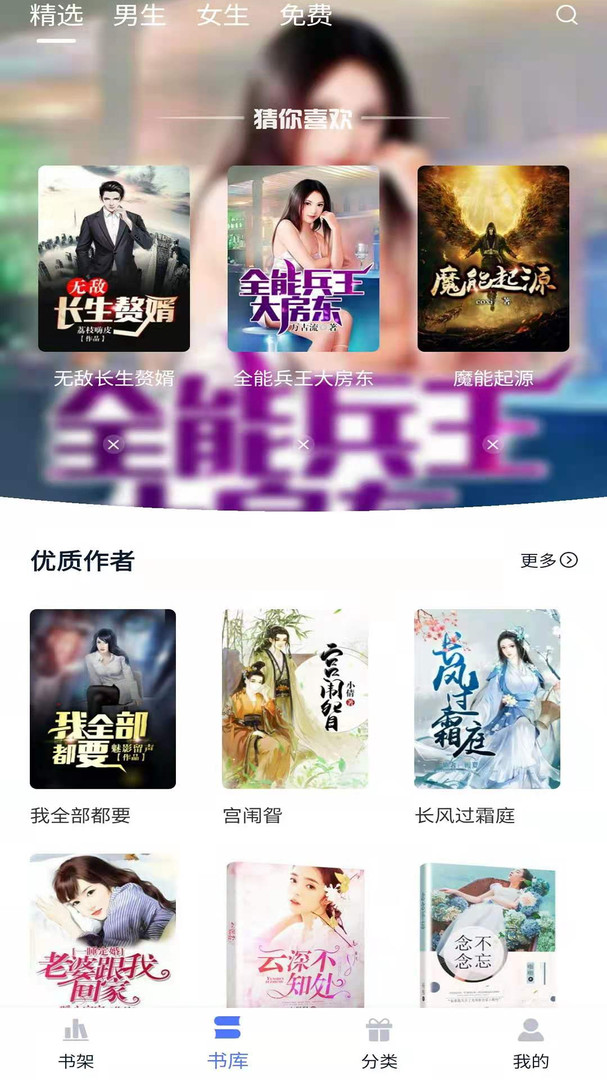Open the book 念念不忘
The width and height of the screenshot is (607, 1080).
click(487, 932)
